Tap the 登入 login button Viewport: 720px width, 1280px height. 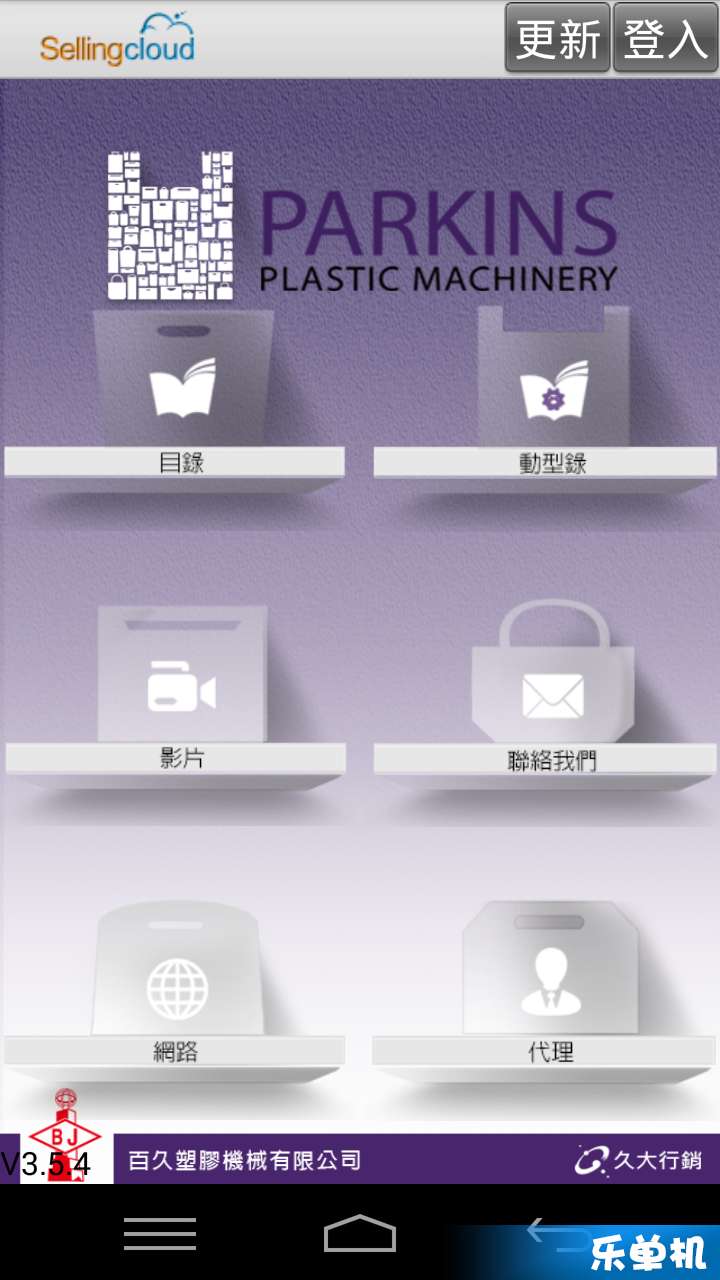pos(665,38)
